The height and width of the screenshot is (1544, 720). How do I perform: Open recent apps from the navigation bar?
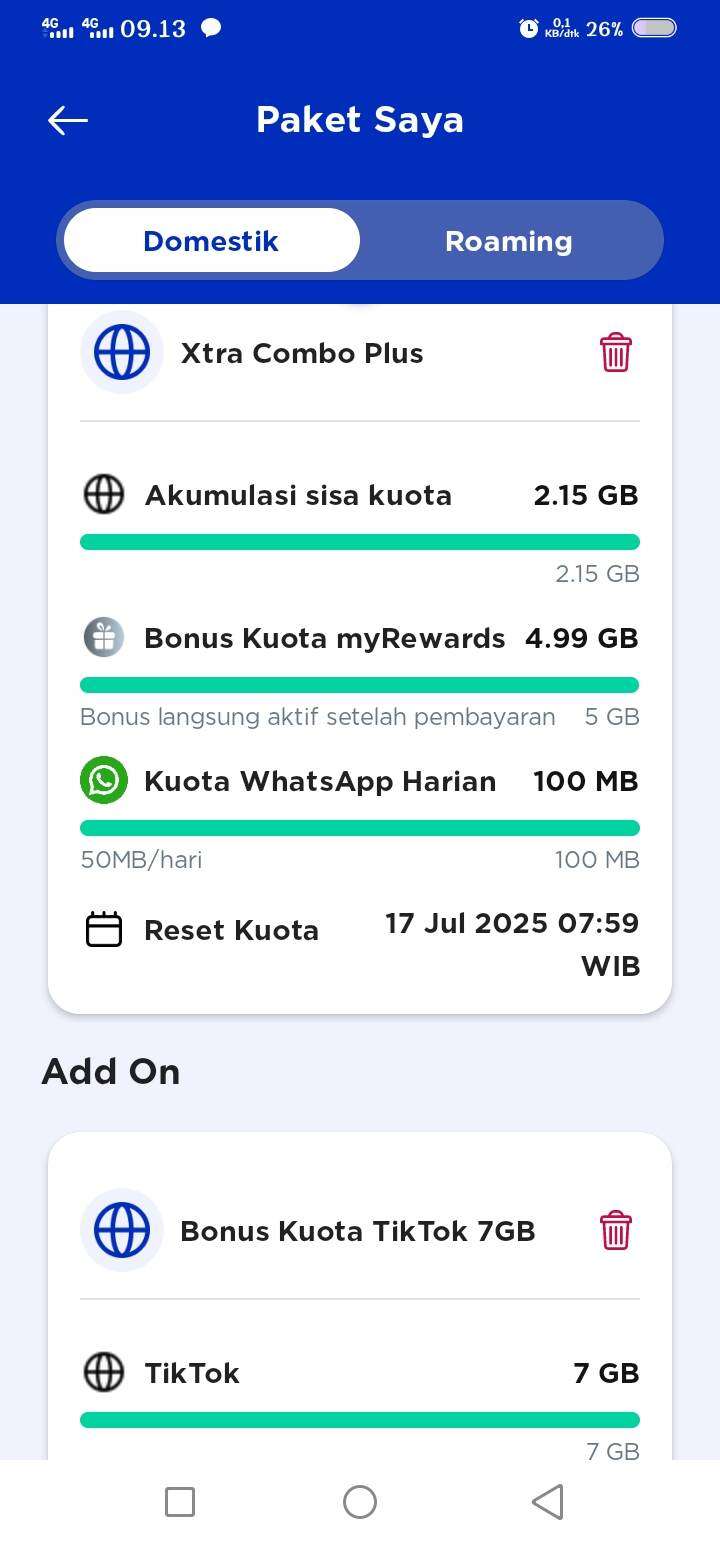pos(180,1502)
